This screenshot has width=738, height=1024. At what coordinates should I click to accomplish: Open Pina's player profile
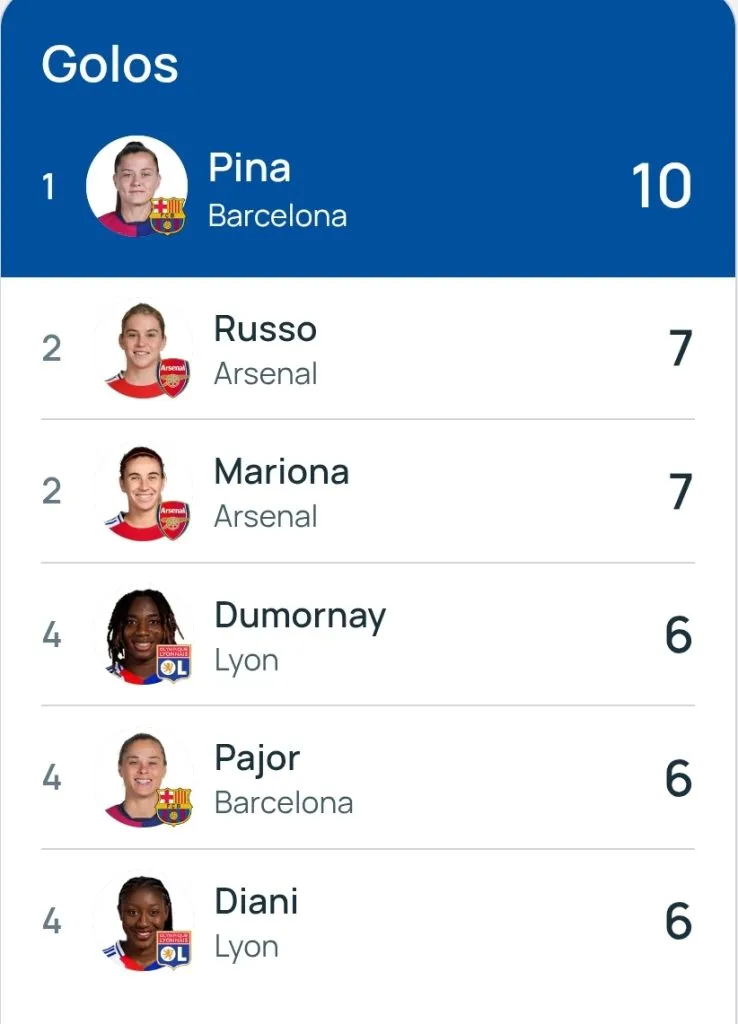click(x=250, y=168)
